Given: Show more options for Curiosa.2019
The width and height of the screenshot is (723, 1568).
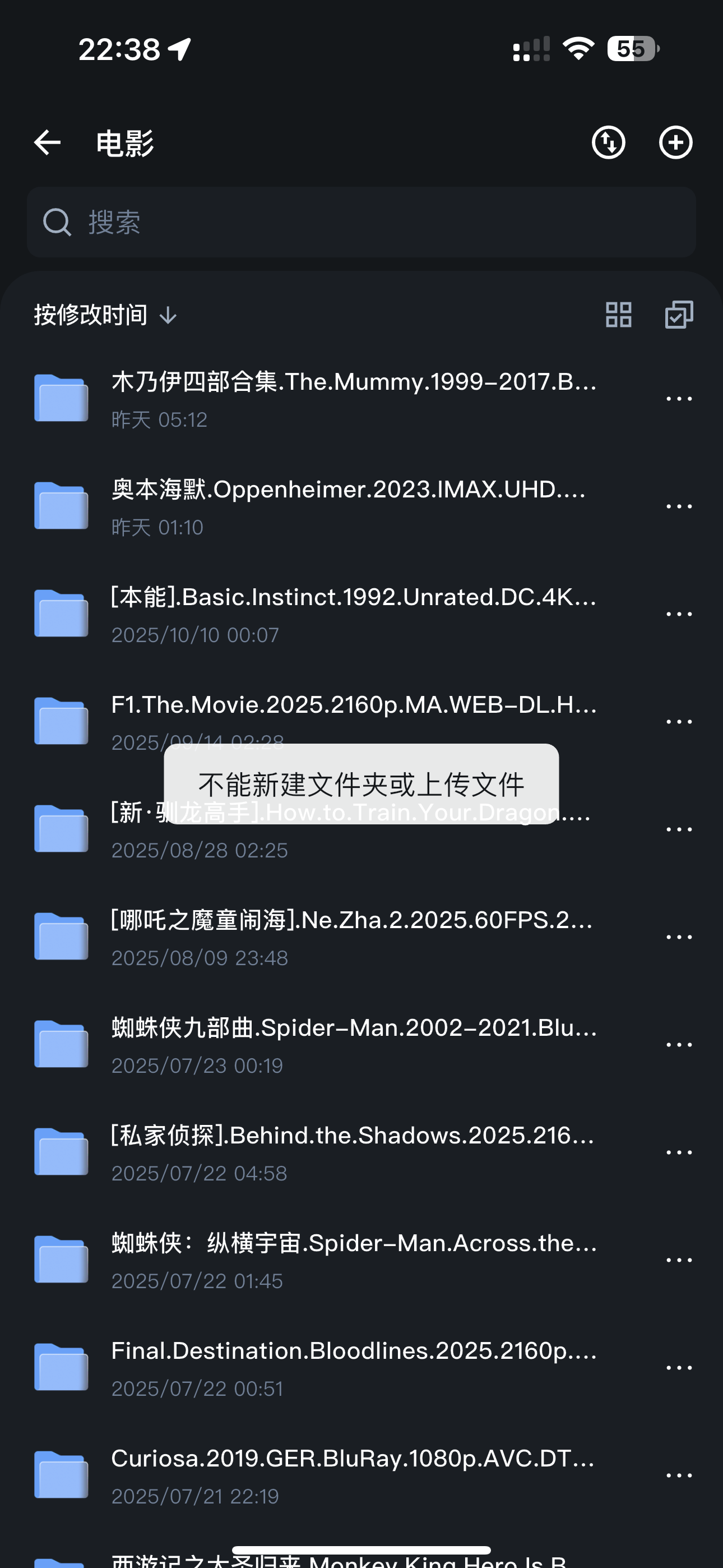Looking at the screenshot, I should click(679, 1475).
